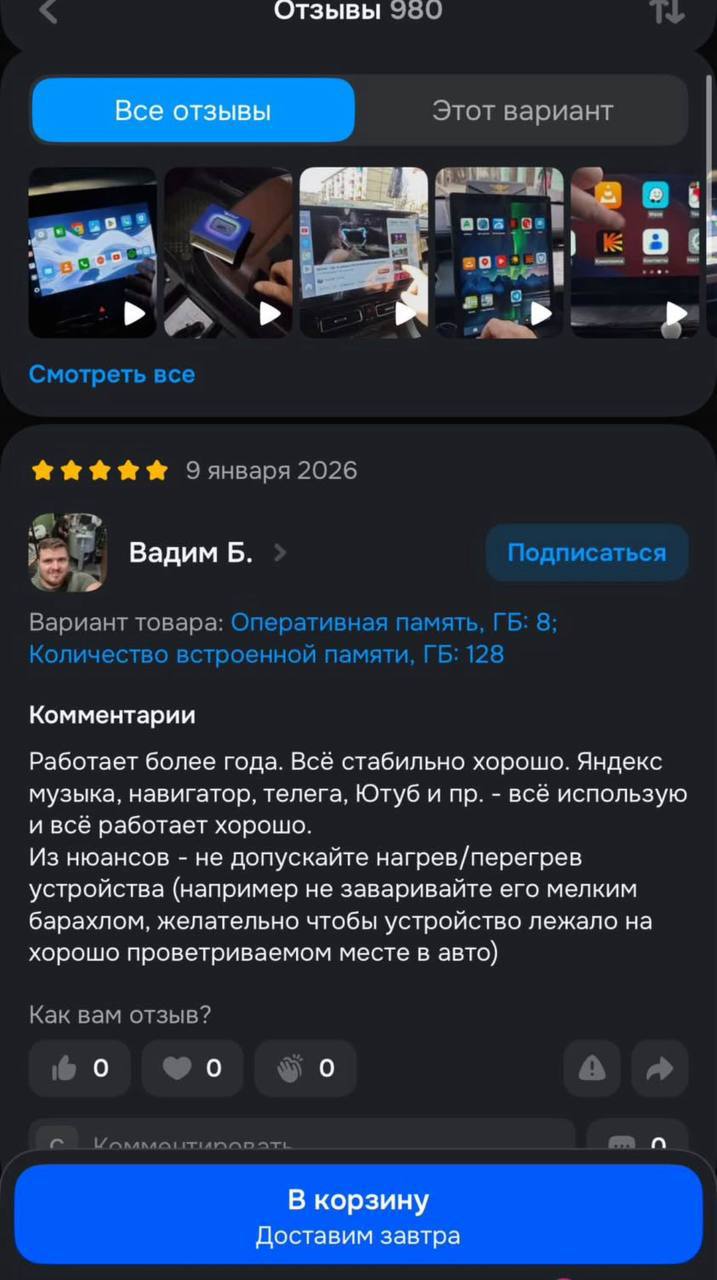This screenshot has height=1280, width=717.
Task: Open Вадим Б. reviewer profile
Action: (190, 553)
